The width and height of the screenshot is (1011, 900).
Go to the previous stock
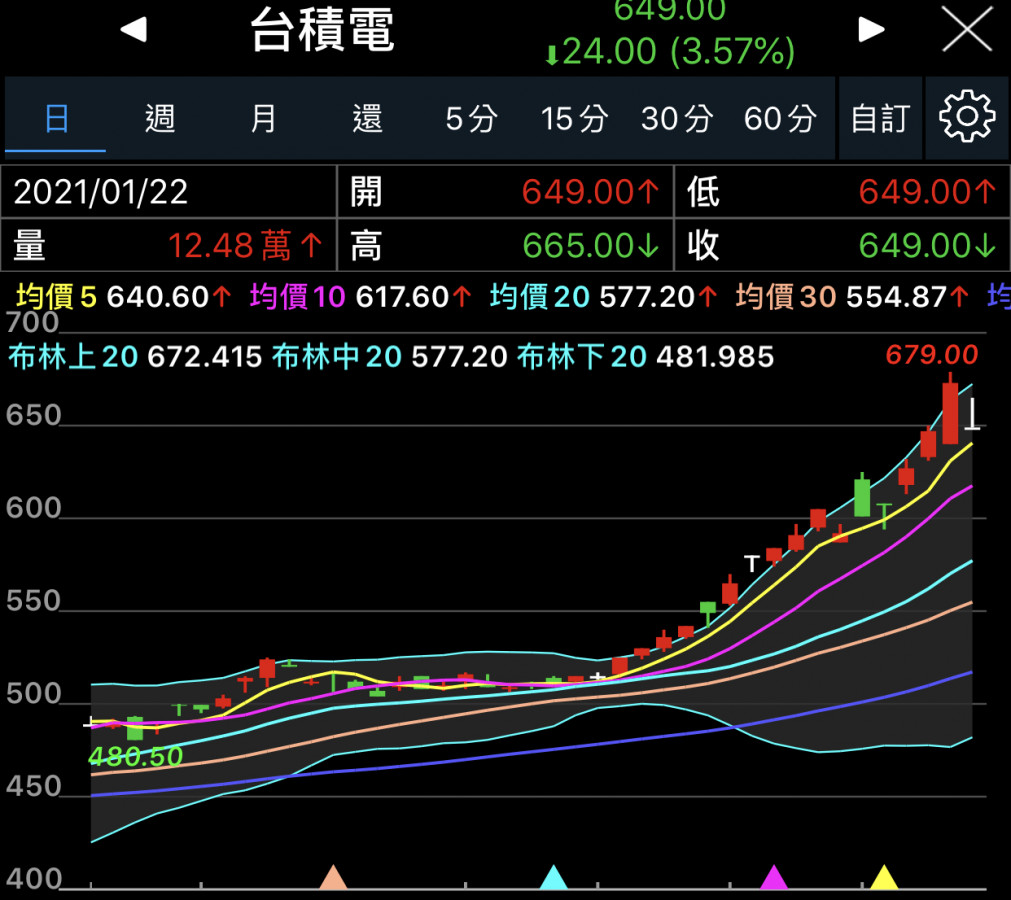(133, 30)
